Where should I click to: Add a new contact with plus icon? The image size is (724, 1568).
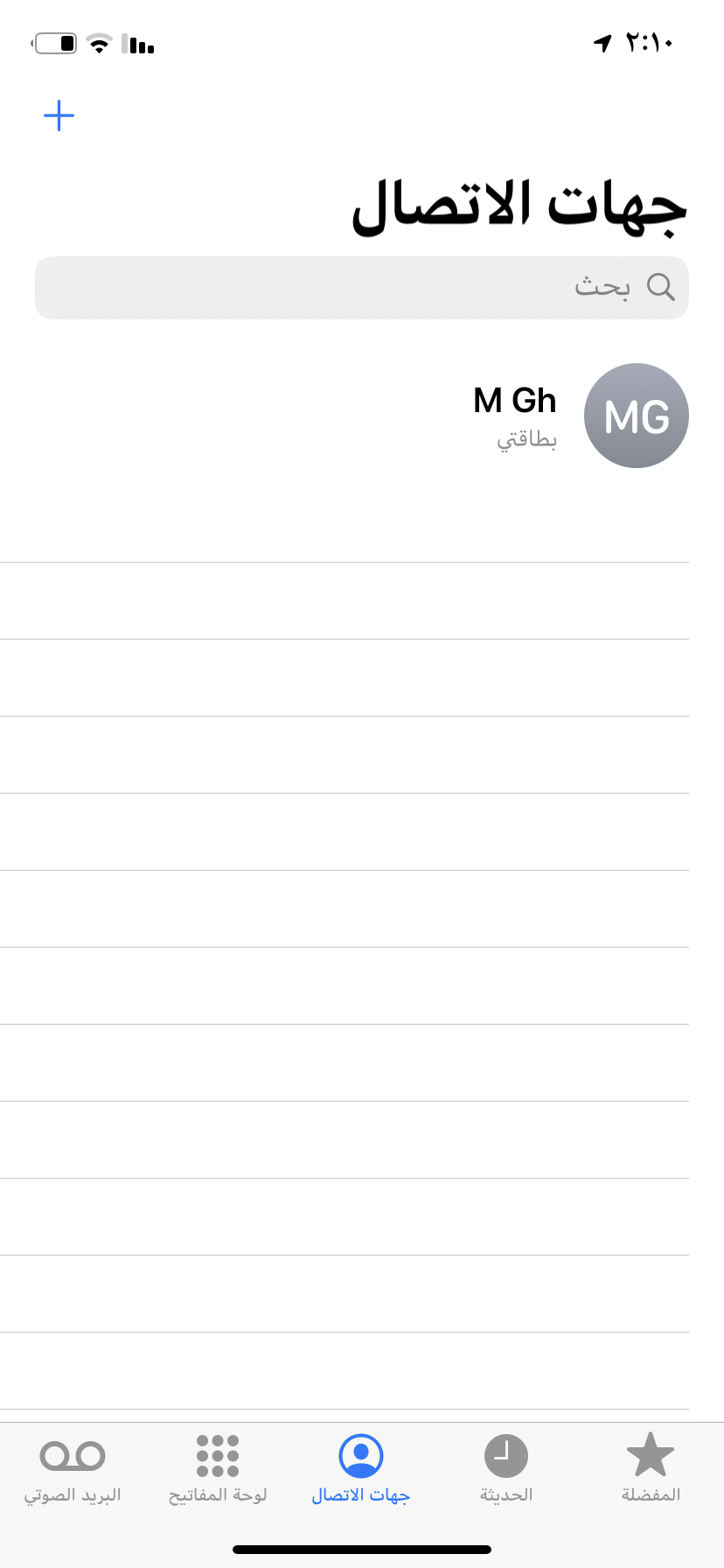pos(59,115)
